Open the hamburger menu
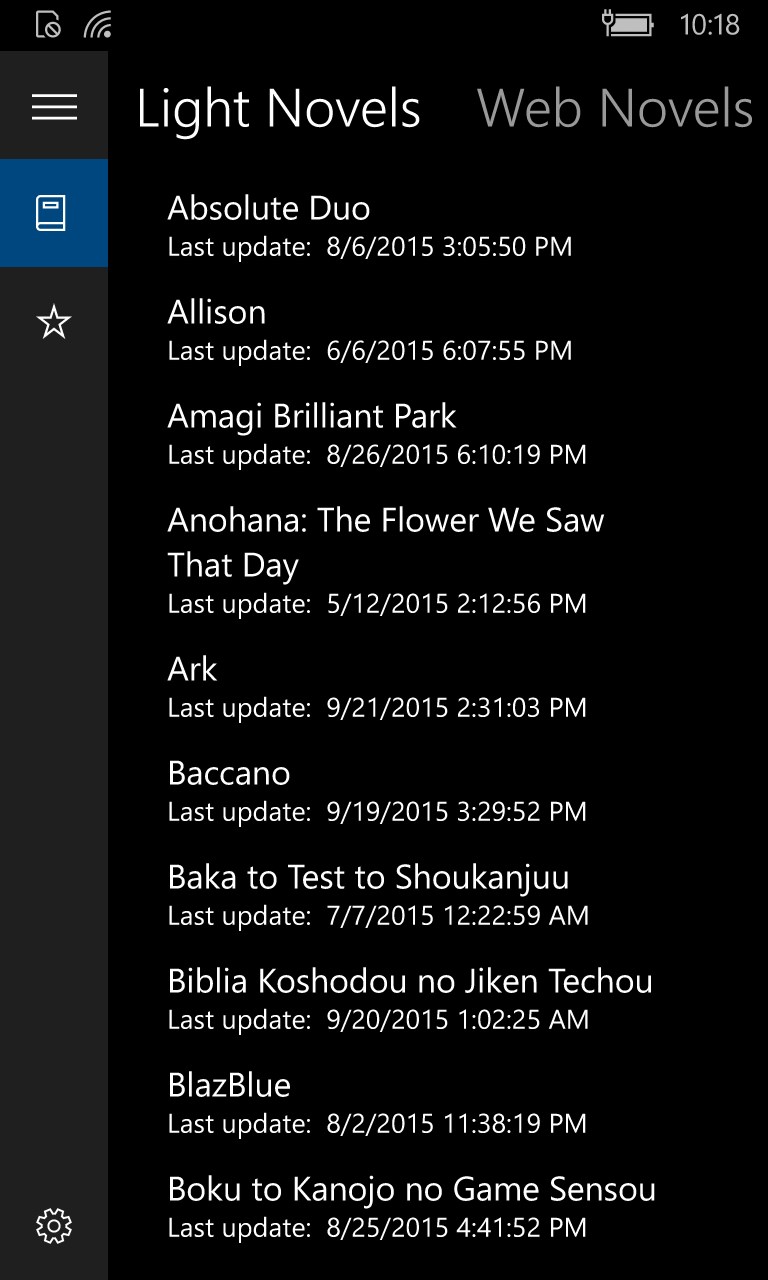This screenshot has width=768, height=1280. [54, 107]
